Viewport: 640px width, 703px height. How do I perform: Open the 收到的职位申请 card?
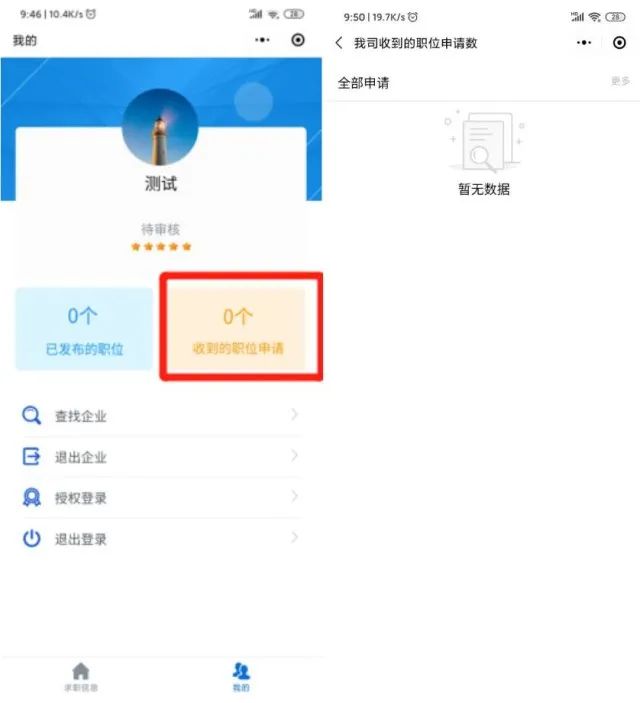coord(238,329)
